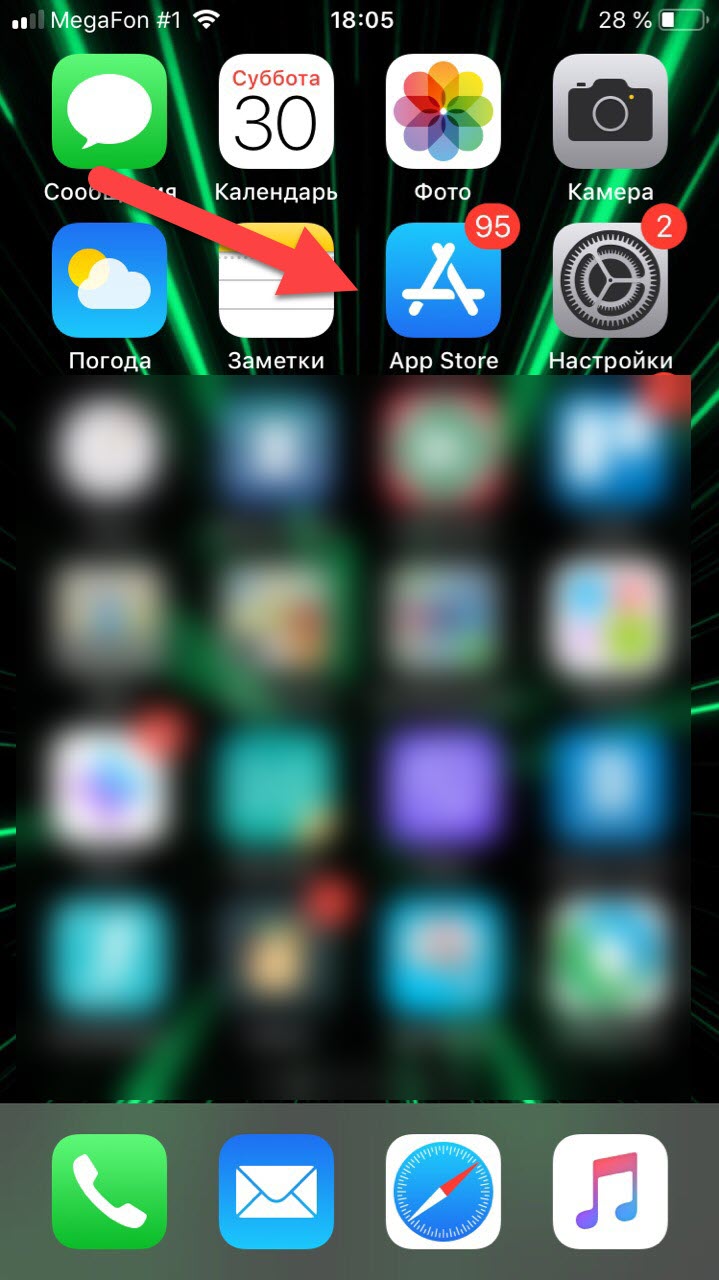The width and height of the screenshot is (719, 1280).
Task: Open the Messages app
Action: point(109,111)
